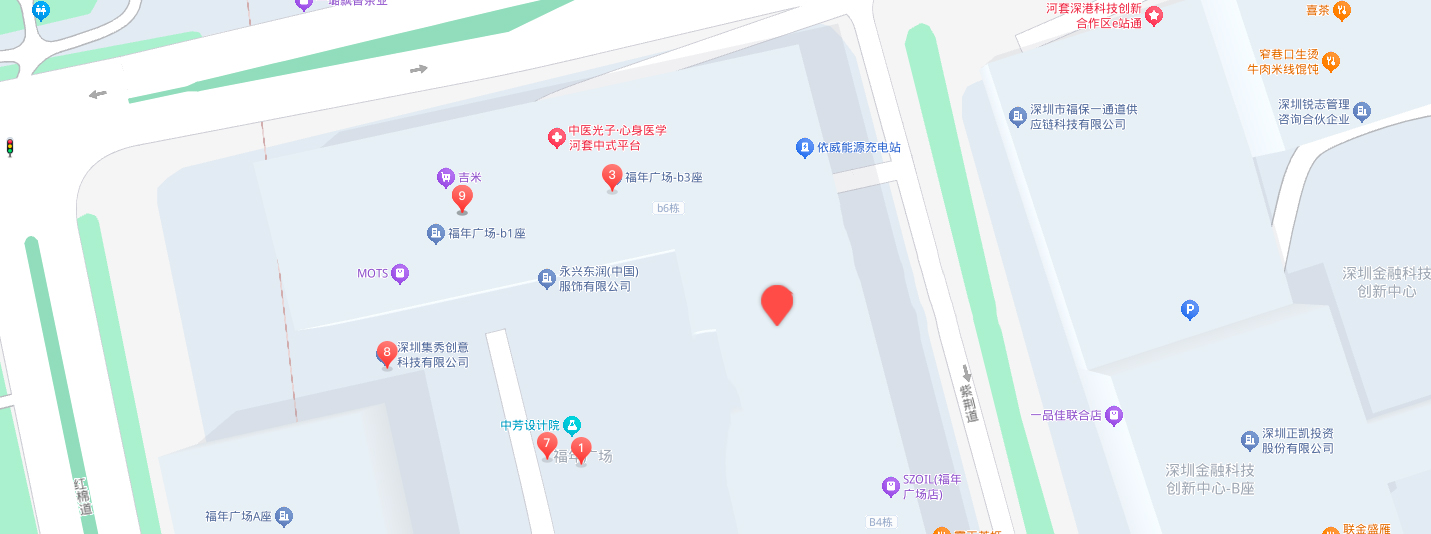Tap the 永兴东润(中国)服饰有限公司 company place
The height and width of the screenshot is (534, 1431).
(546, 279)
